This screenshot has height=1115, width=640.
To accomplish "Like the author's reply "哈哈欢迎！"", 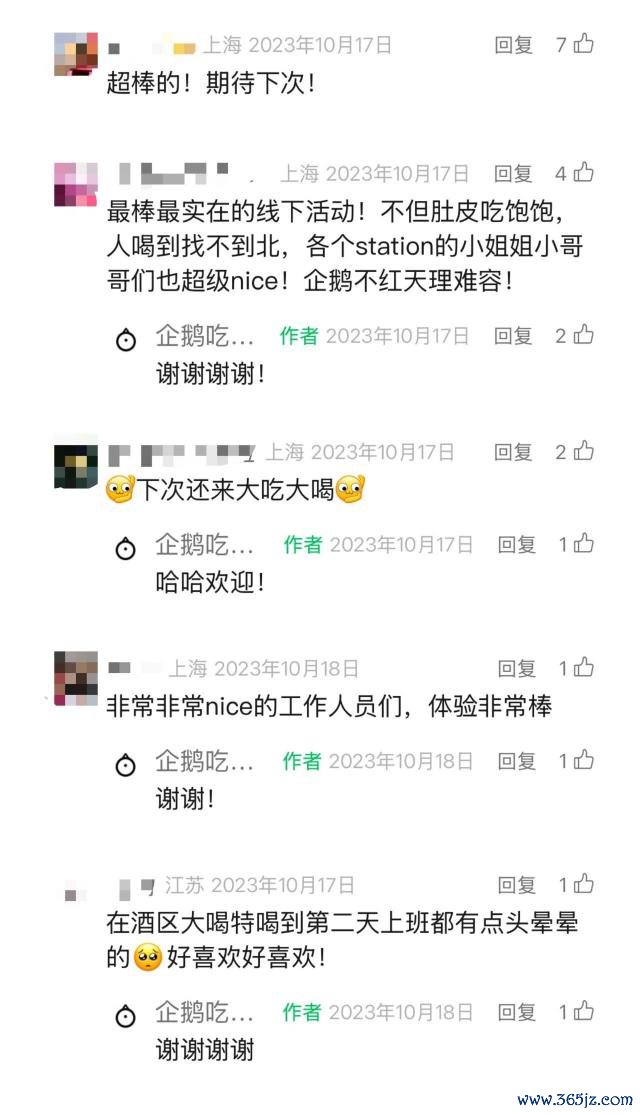I will coord(584,543).
